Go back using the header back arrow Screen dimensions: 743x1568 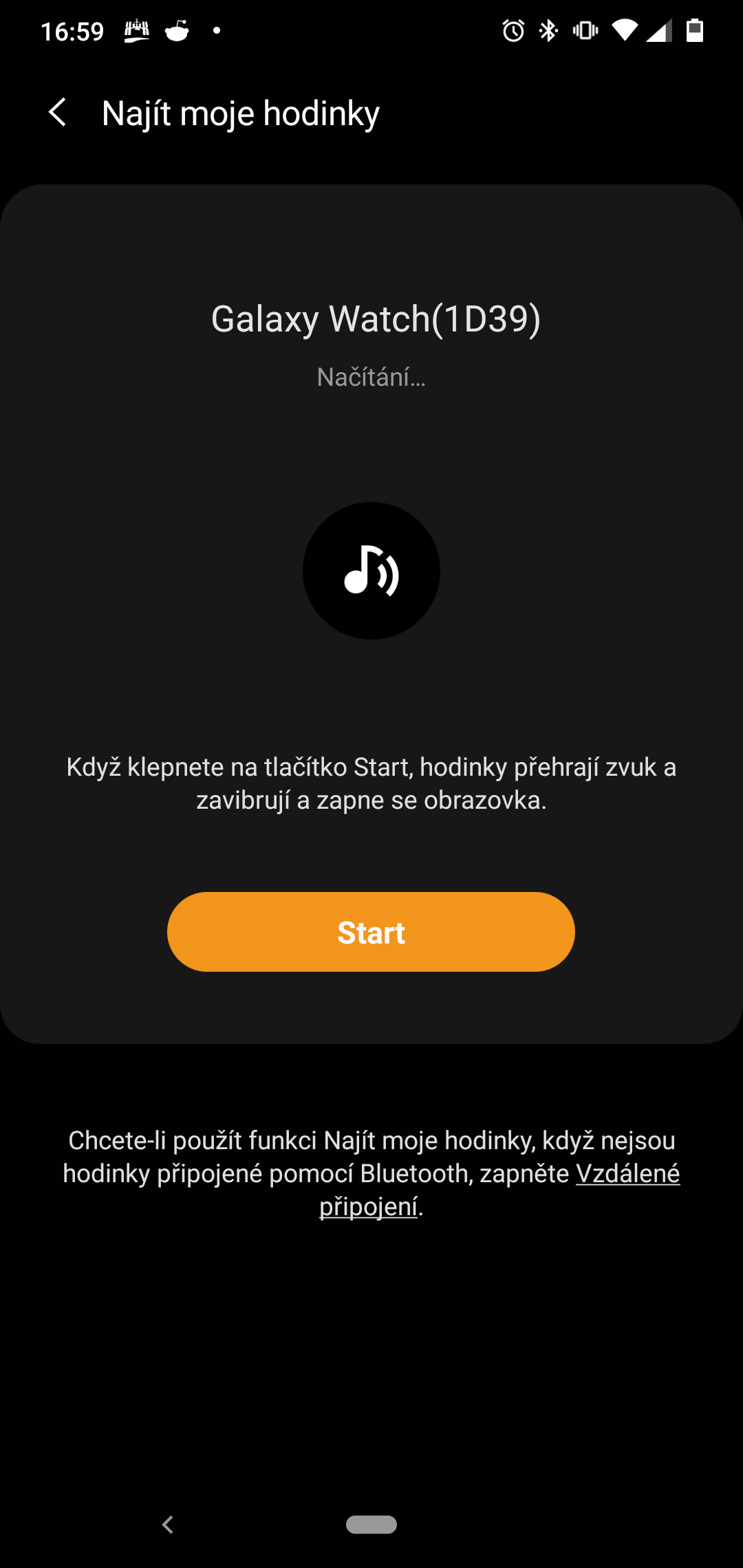[58, 112]
